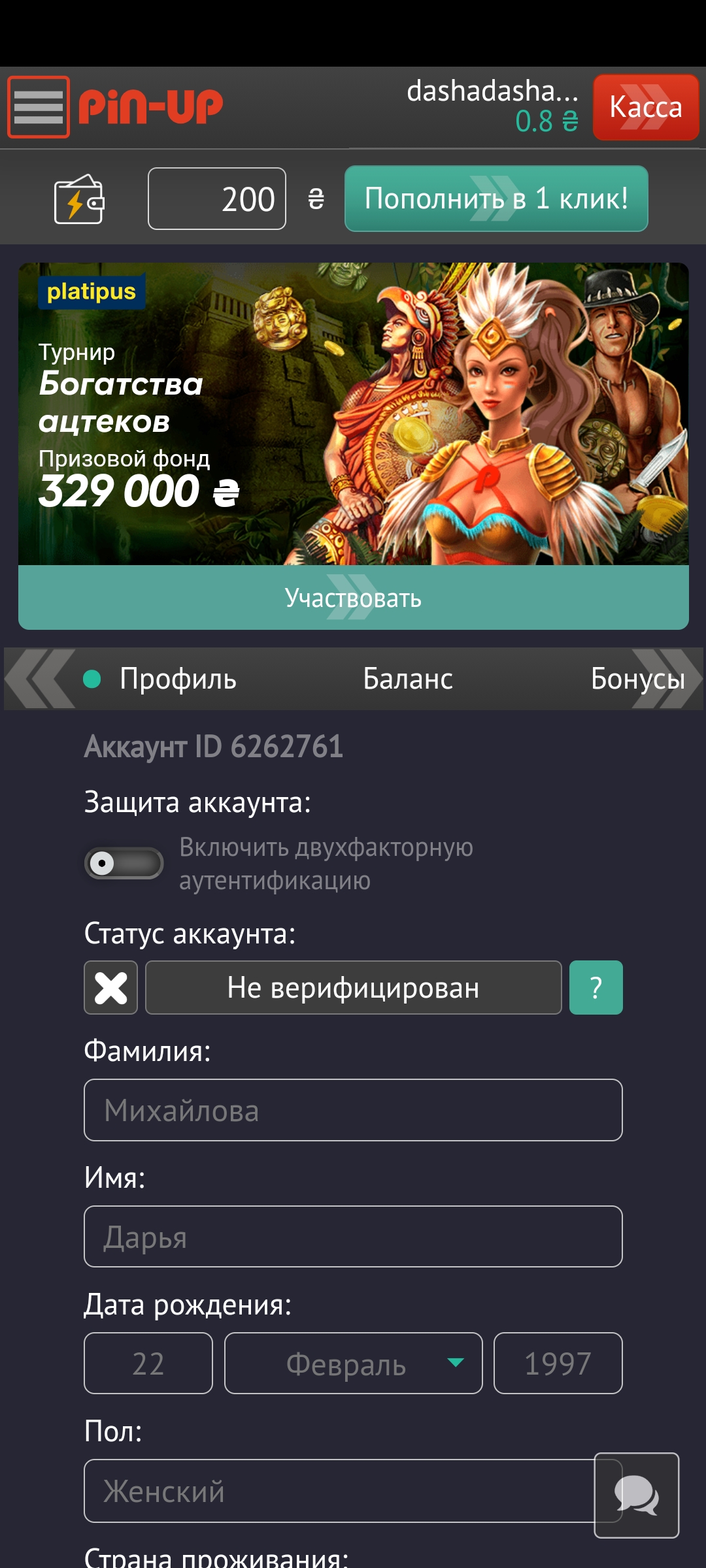
Task: Open the Касса cashier button
Action: point(646,107)
